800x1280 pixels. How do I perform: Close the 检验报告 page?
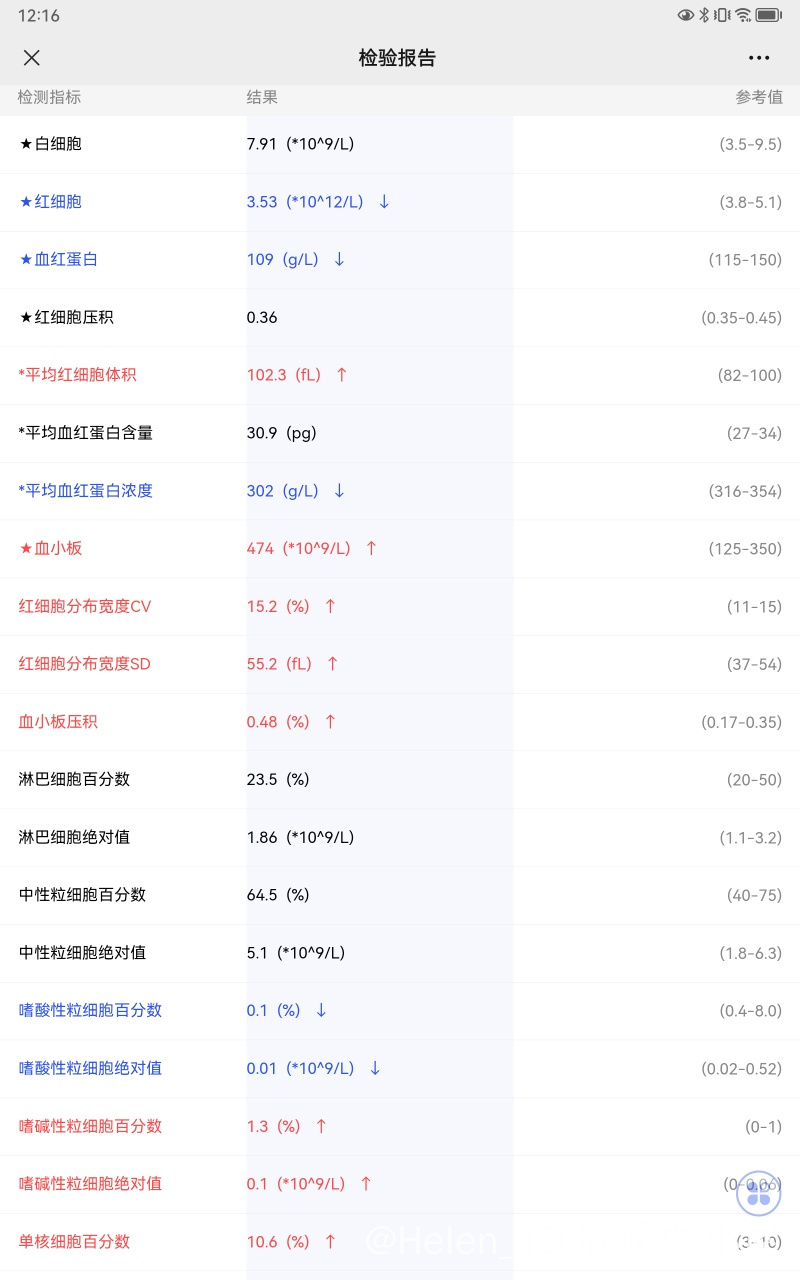click(x=32, y=58)
